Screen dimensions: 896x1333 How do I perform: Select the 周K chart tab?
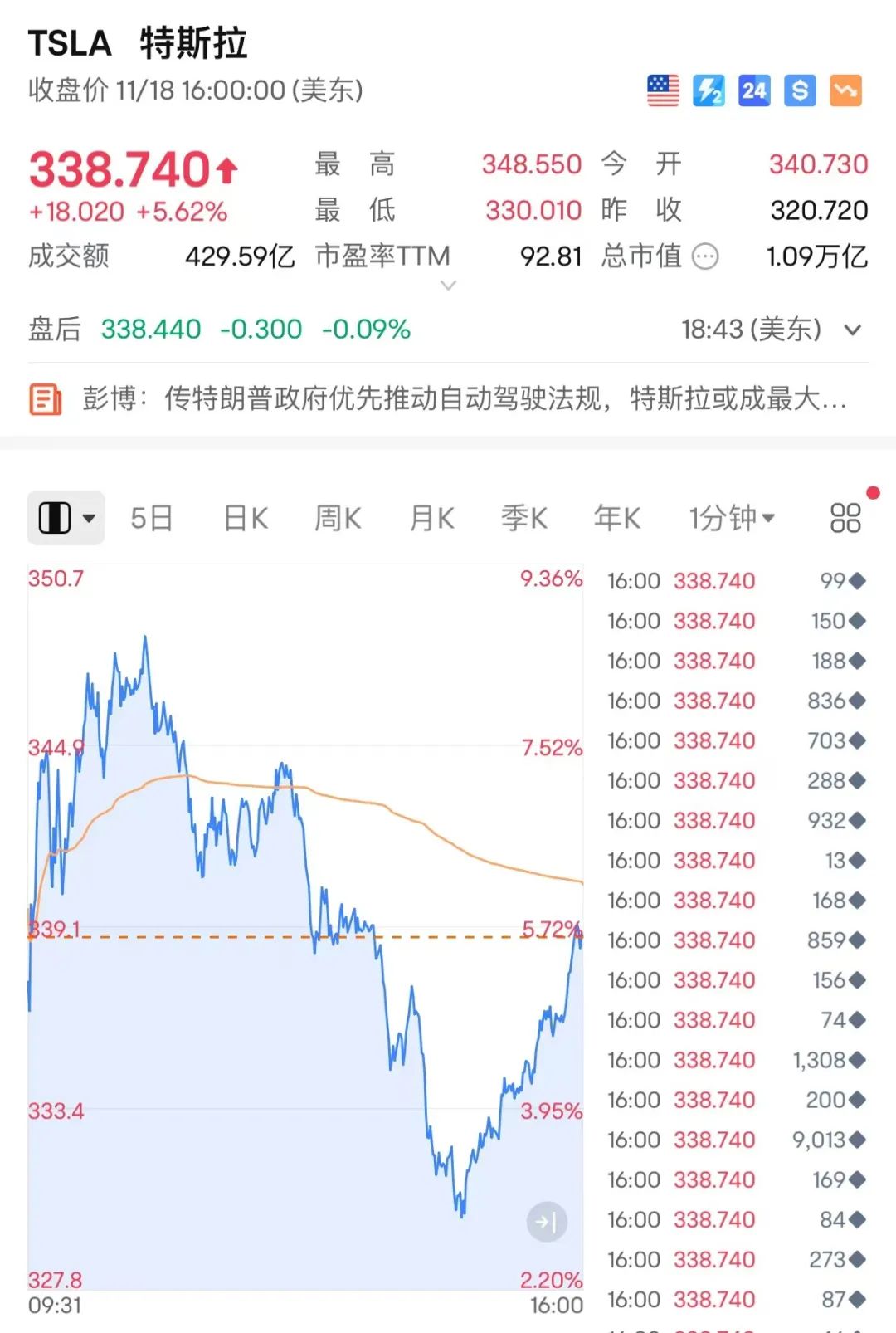(x=338, y=518)
